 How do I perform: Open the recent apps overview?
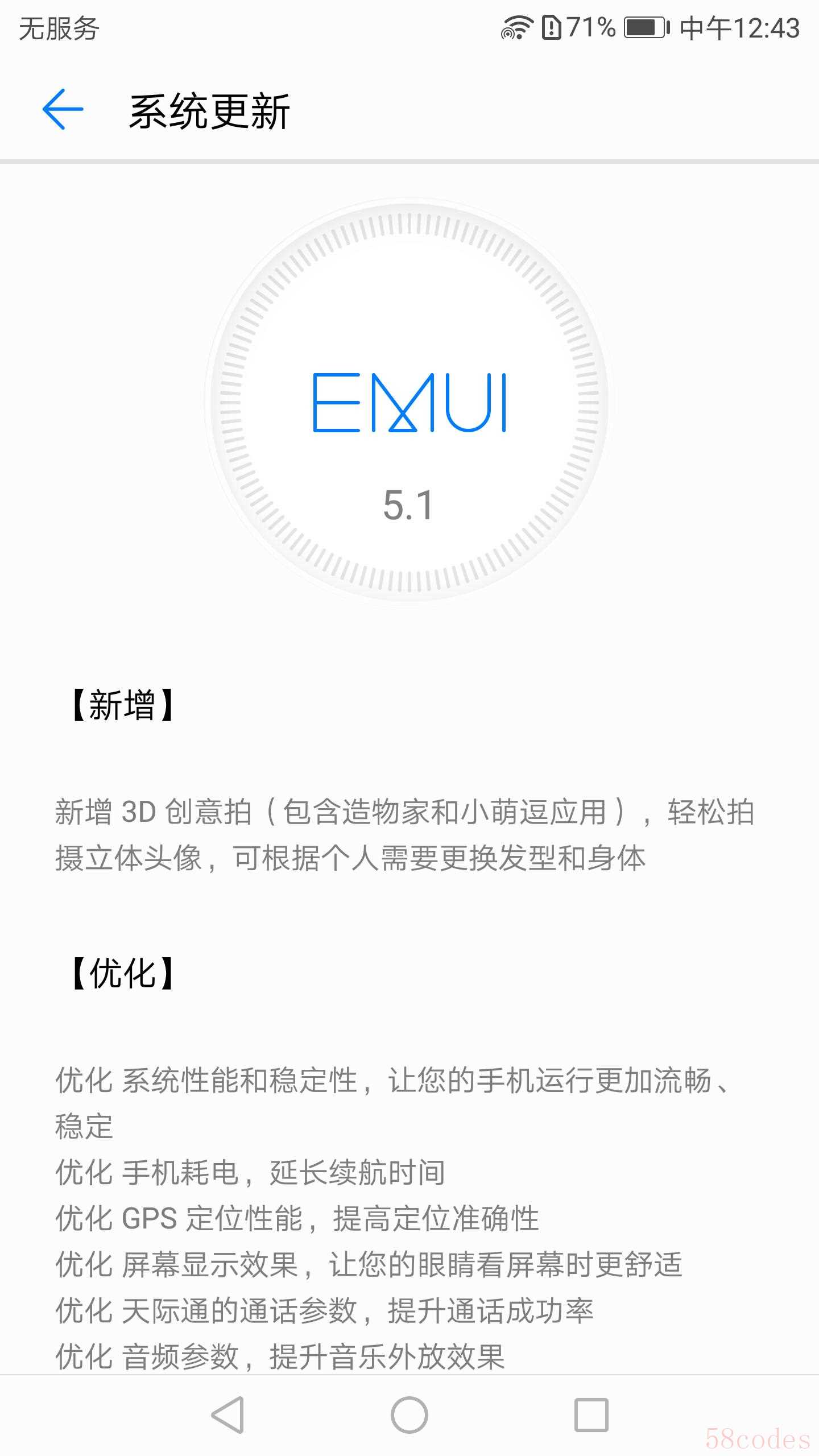[x=591, y=1415]
